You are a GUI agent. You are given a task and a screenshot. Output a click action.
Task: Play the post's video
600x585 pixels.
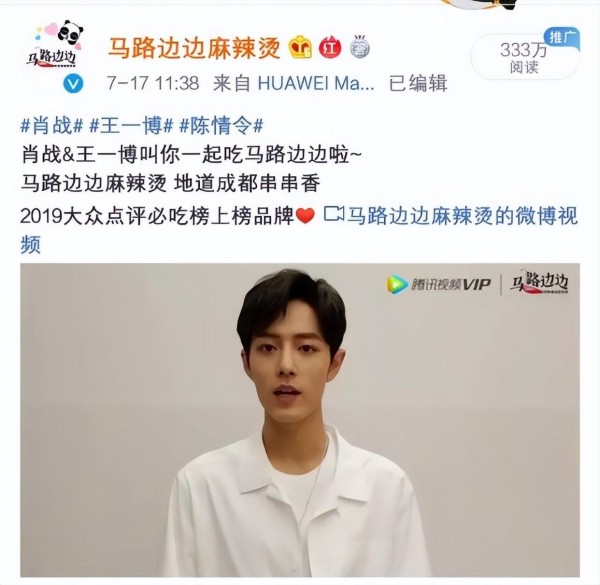click(x=299, y=420)
